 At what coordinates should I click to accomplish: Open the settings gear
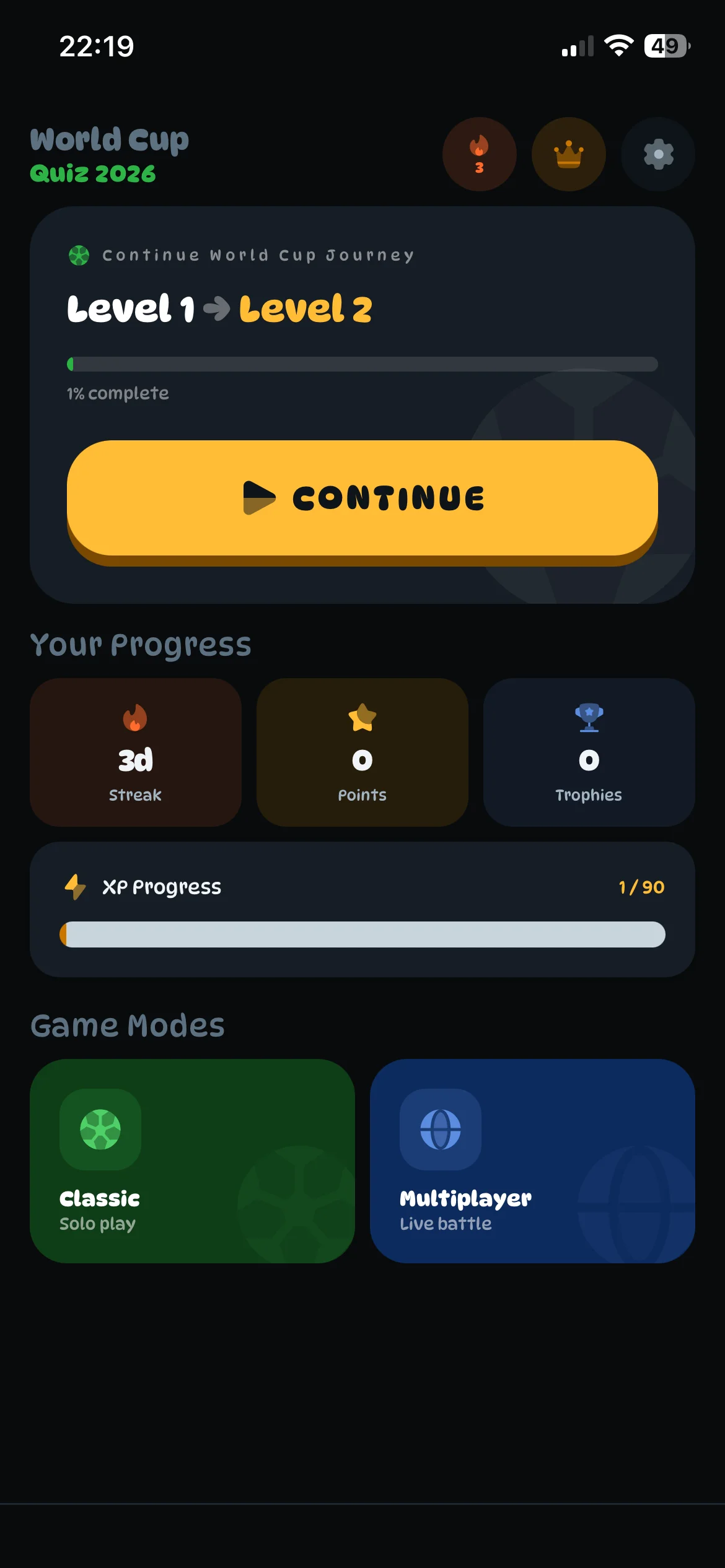[658, 154]
